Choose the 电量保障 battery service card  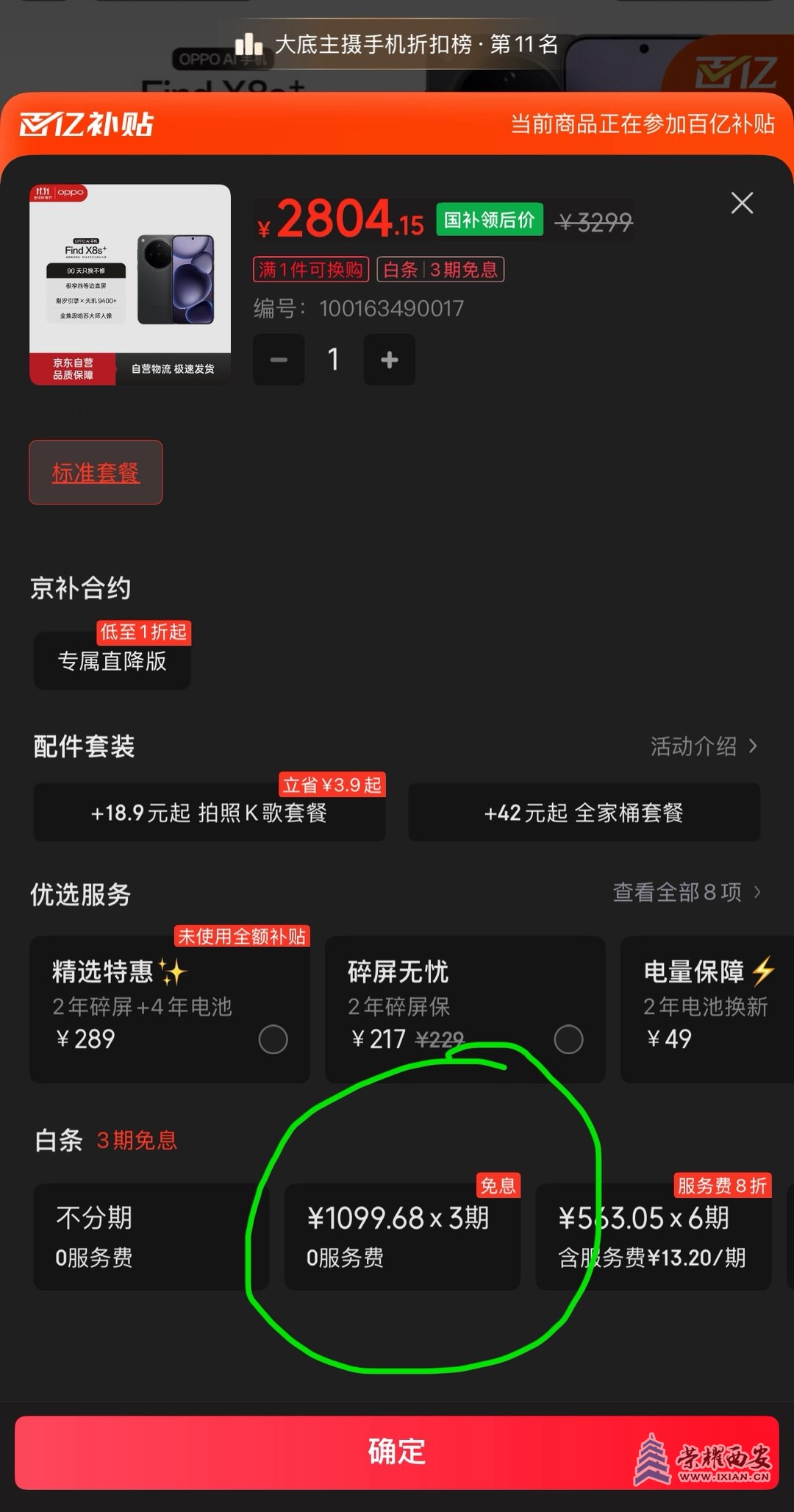pos(706,1009)
